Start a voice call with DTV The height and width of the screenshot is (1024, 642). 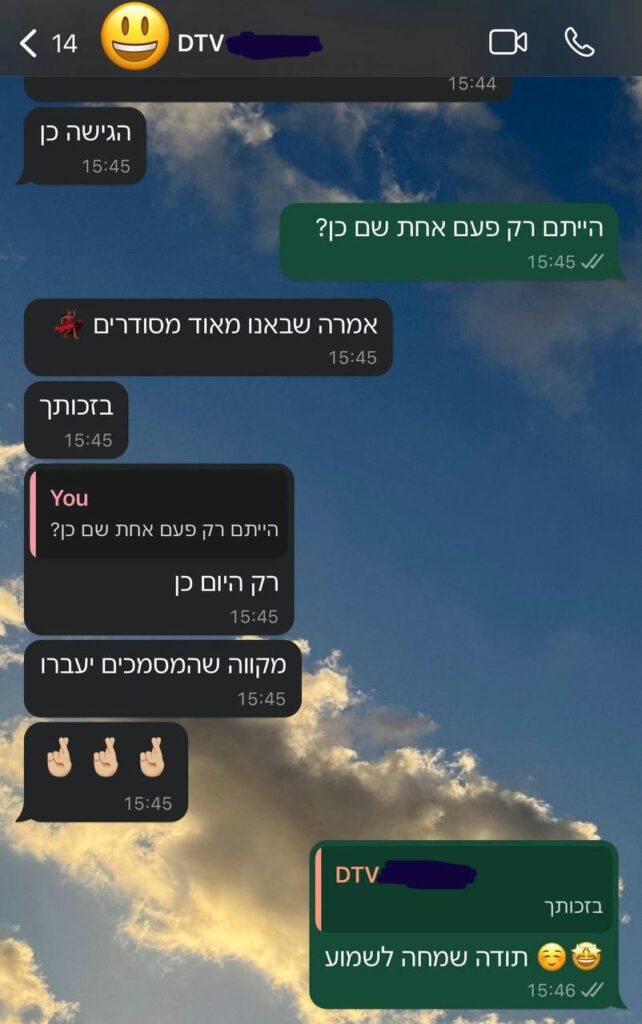point(579,42)
